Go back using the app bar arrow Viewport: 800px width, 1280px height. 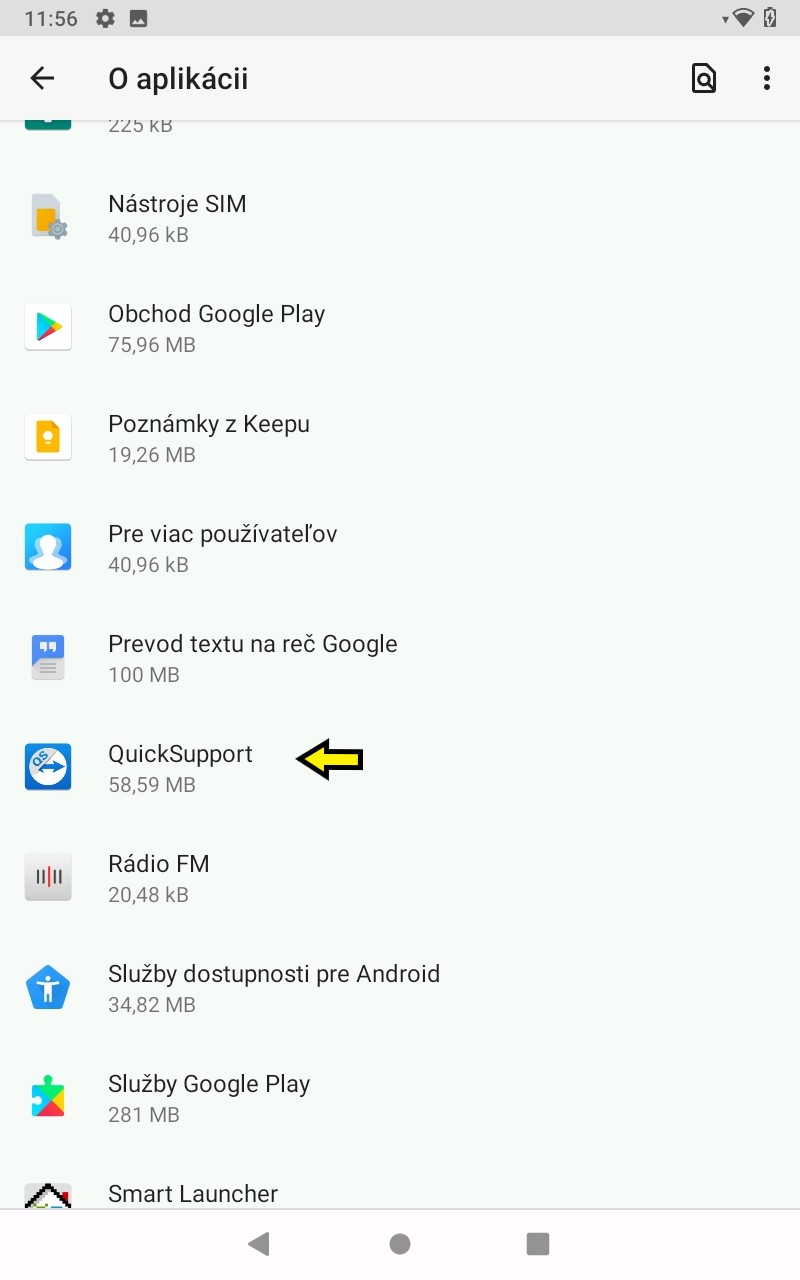(x=42, y=78)
